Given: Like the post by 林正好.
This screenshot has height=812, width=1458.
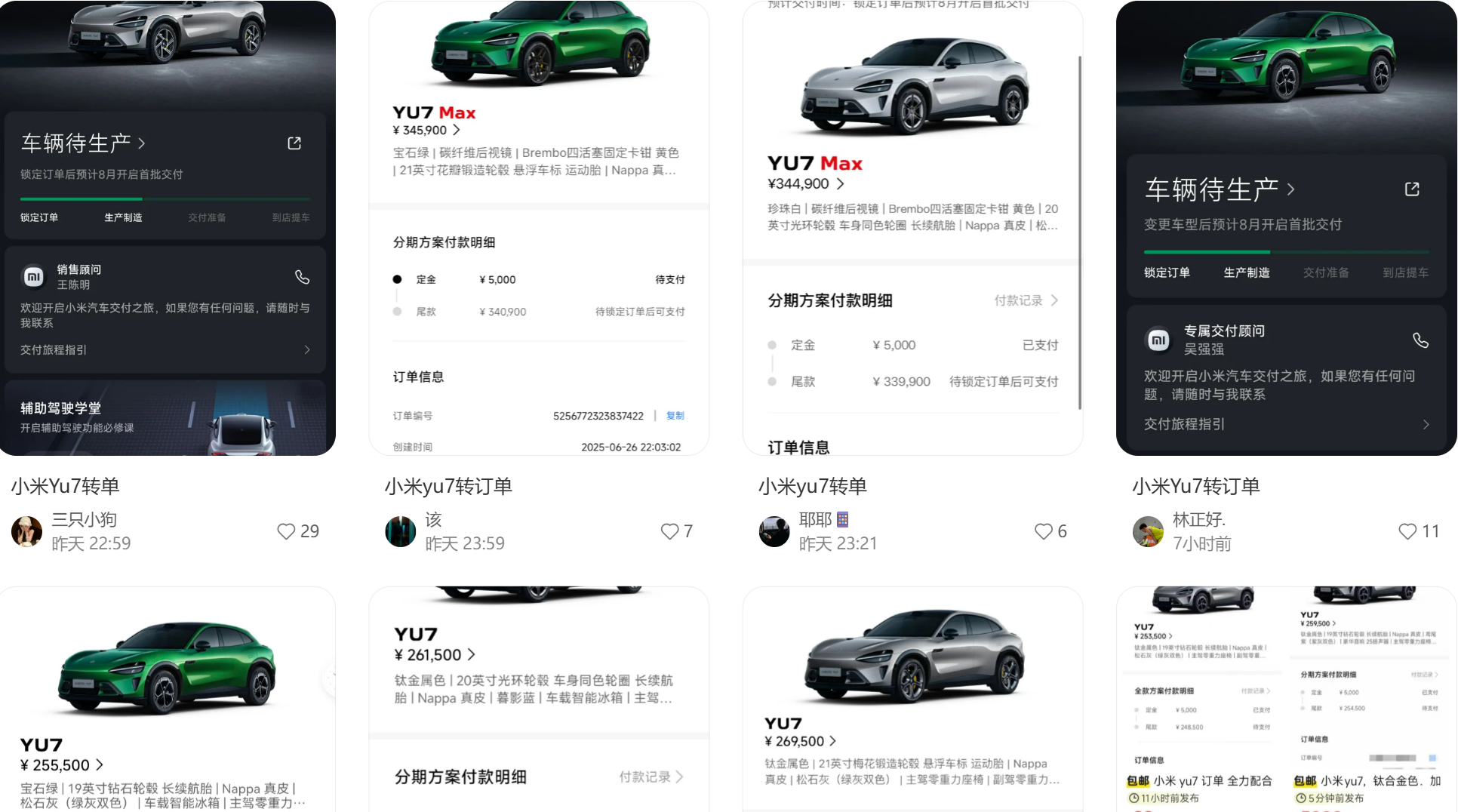Looking at the screenshot, I should (1407, 531).
